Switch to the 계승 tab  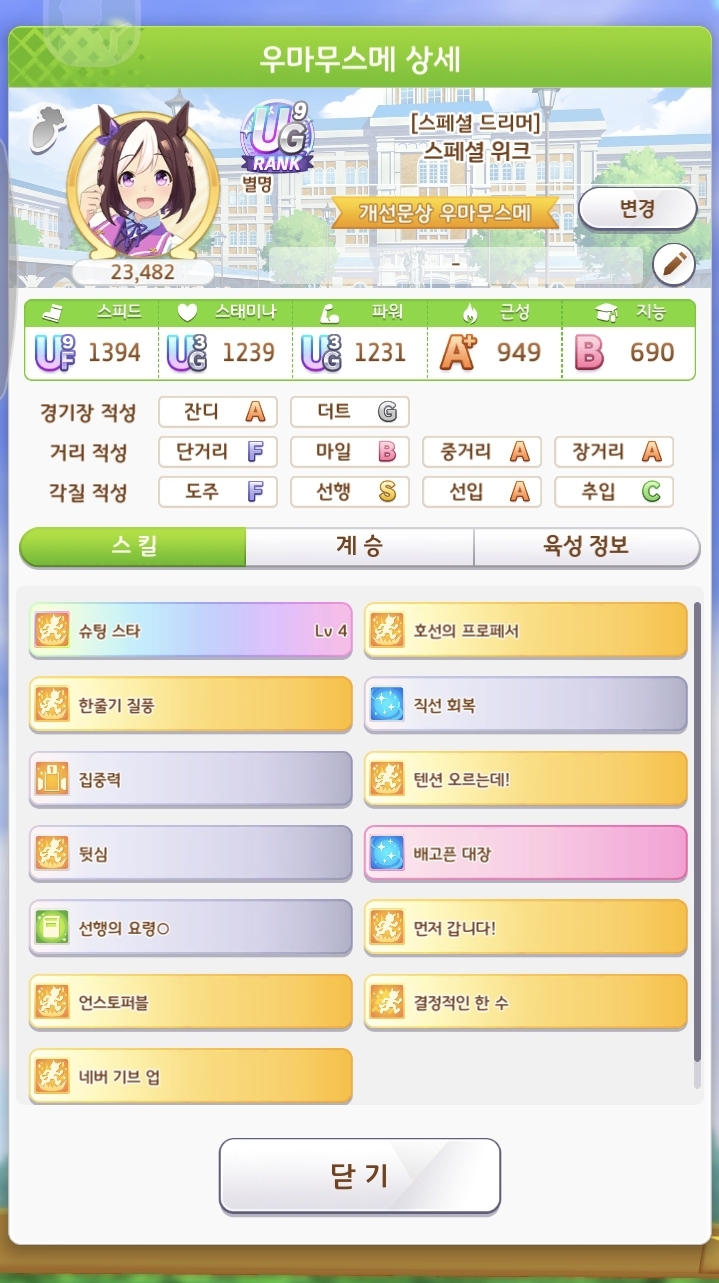tap(359, 547)
